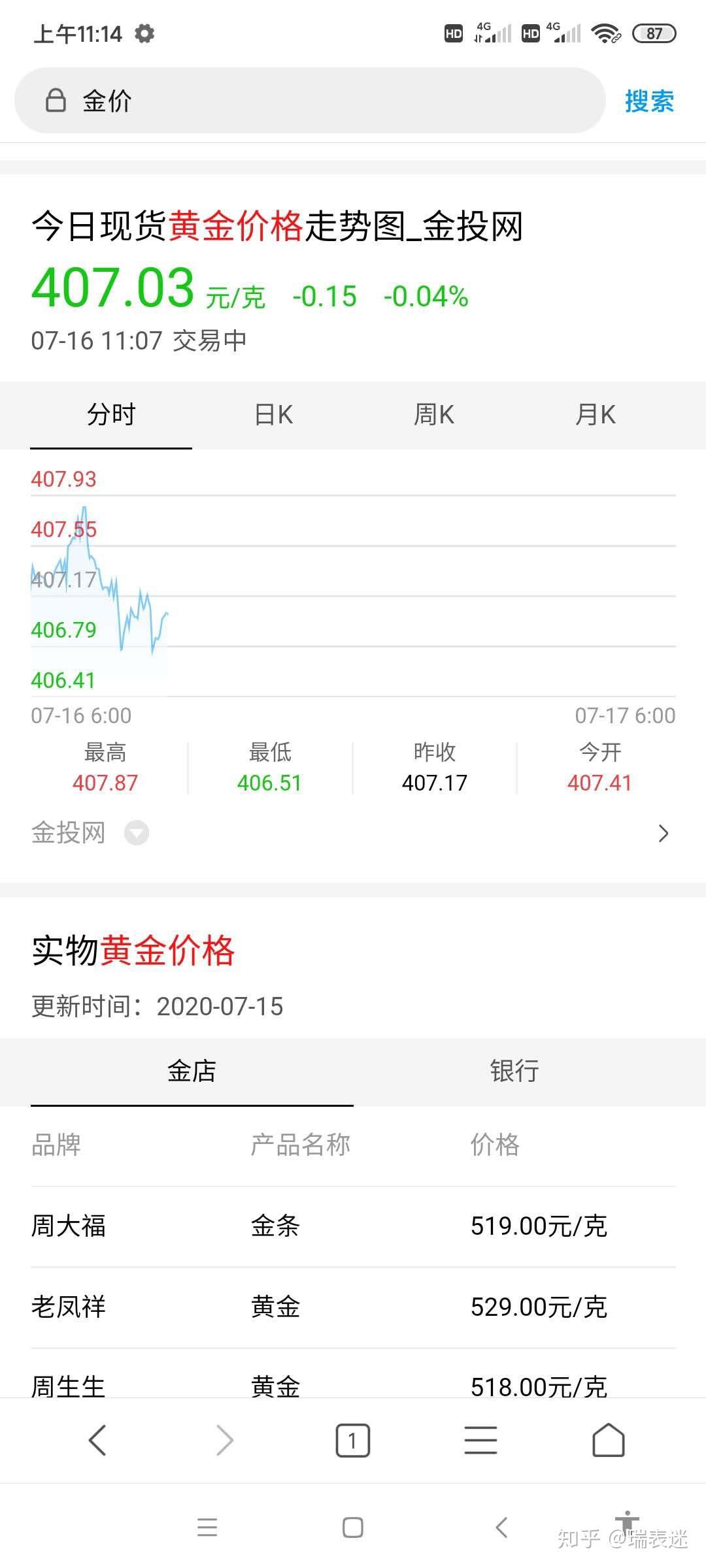This screenshot has height=1568, width=706.
Task: Open the tab switcher showing "1"
Action: (353, 1439)
